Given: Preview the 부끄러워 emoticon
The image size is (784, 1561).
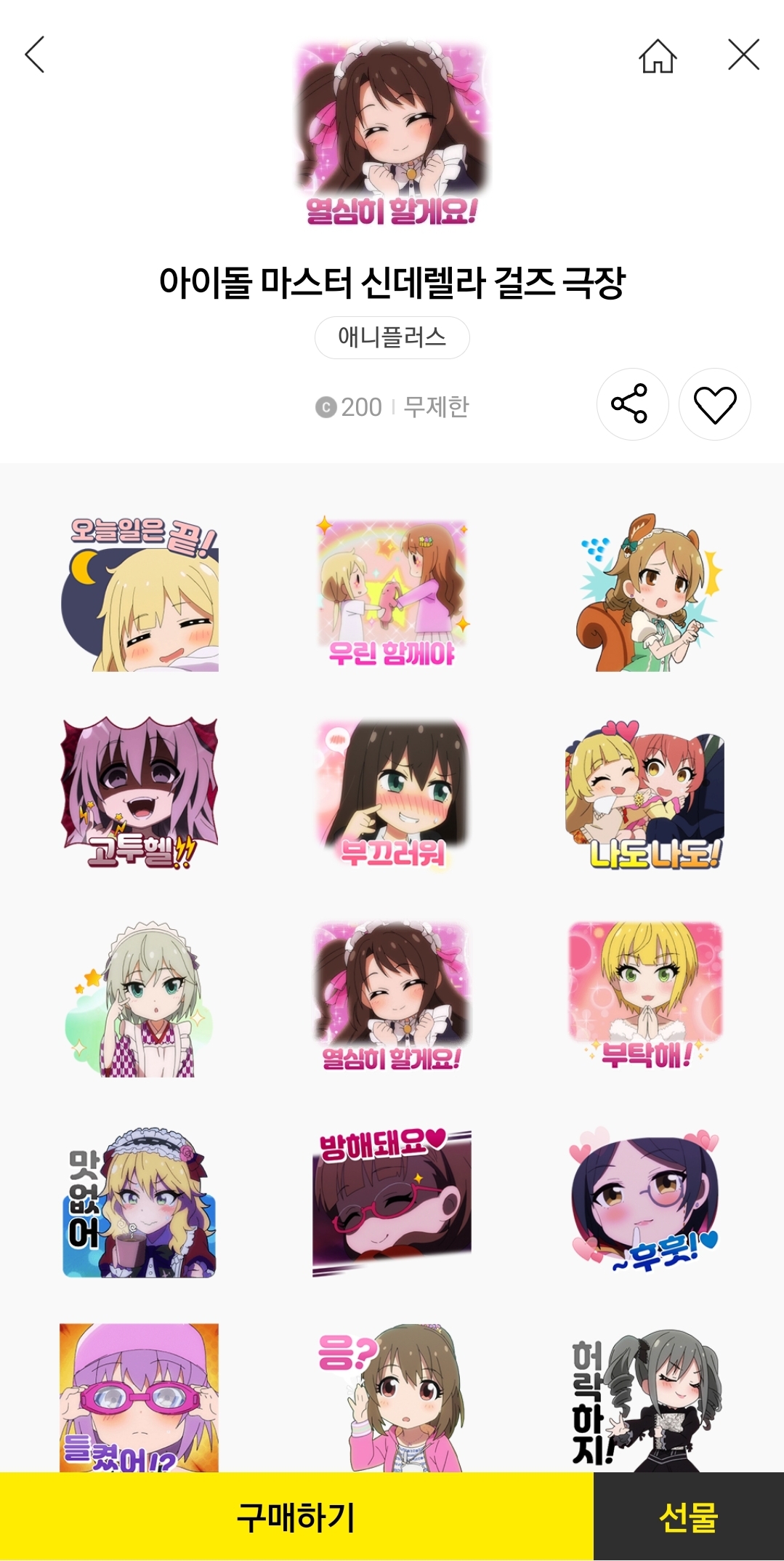Looking at the screenshot, I should coord(392,794).
